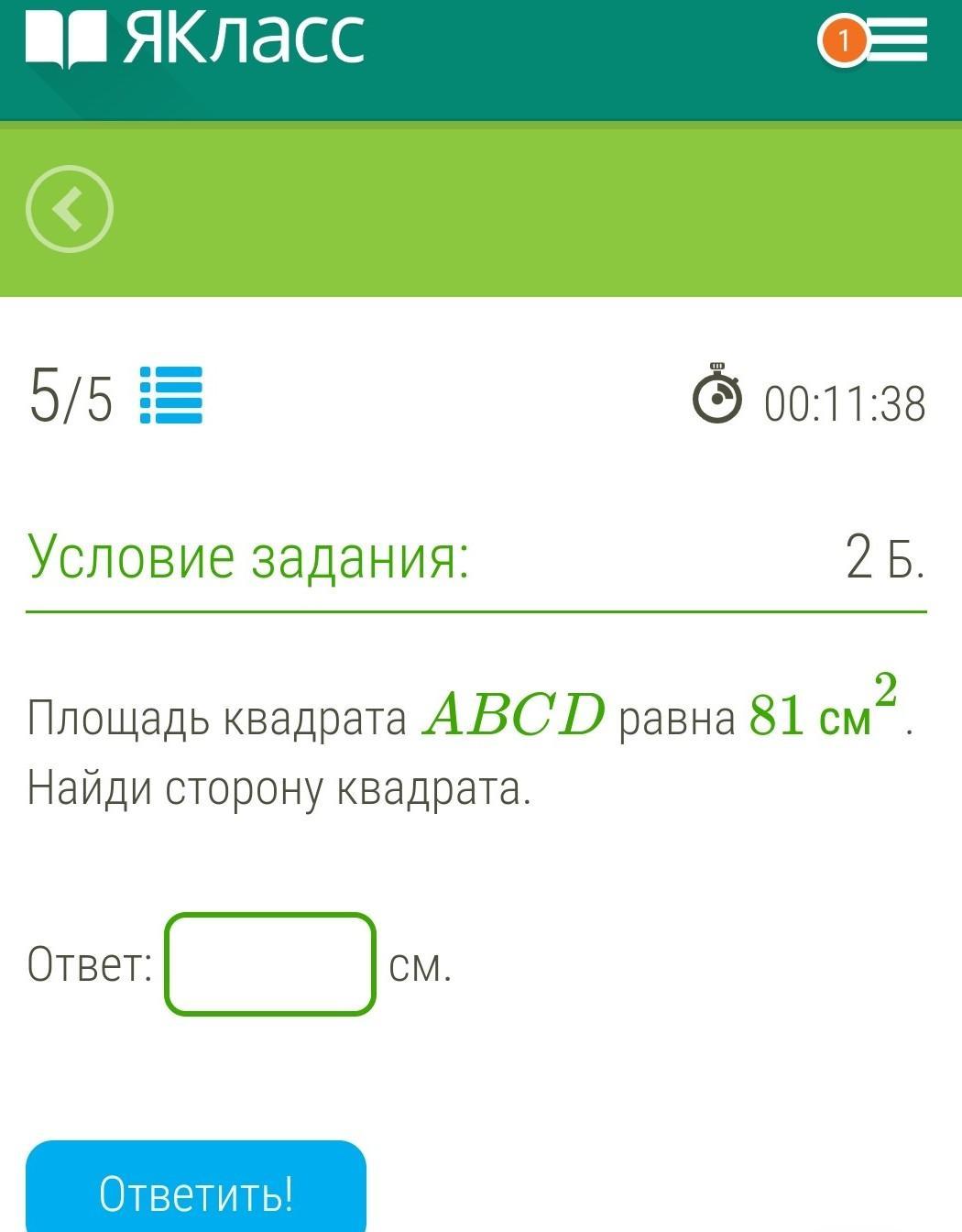The width and height of the screenshot is (962, 1232).
Task: Open the ЯКласс home logo
Action: [195, 38]
